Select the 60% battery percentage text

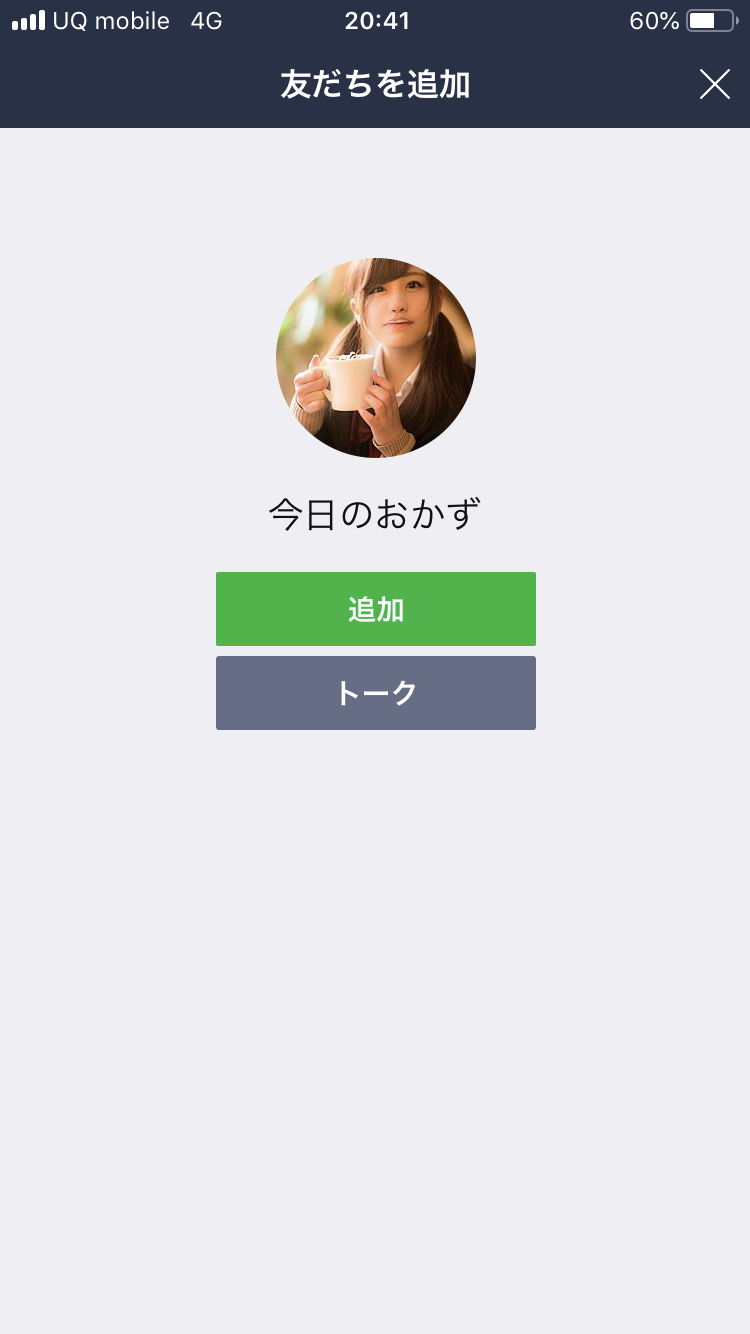(x=655, y=20)
